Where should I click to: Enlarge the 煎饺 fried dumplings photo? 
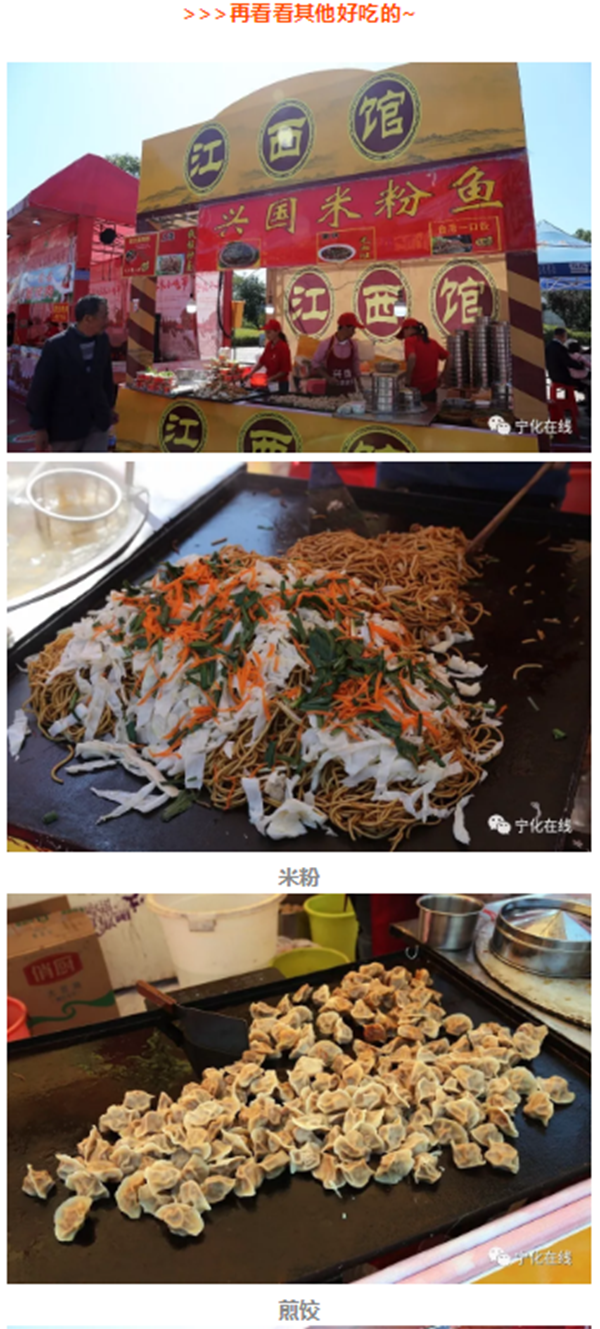point(298,1088)
